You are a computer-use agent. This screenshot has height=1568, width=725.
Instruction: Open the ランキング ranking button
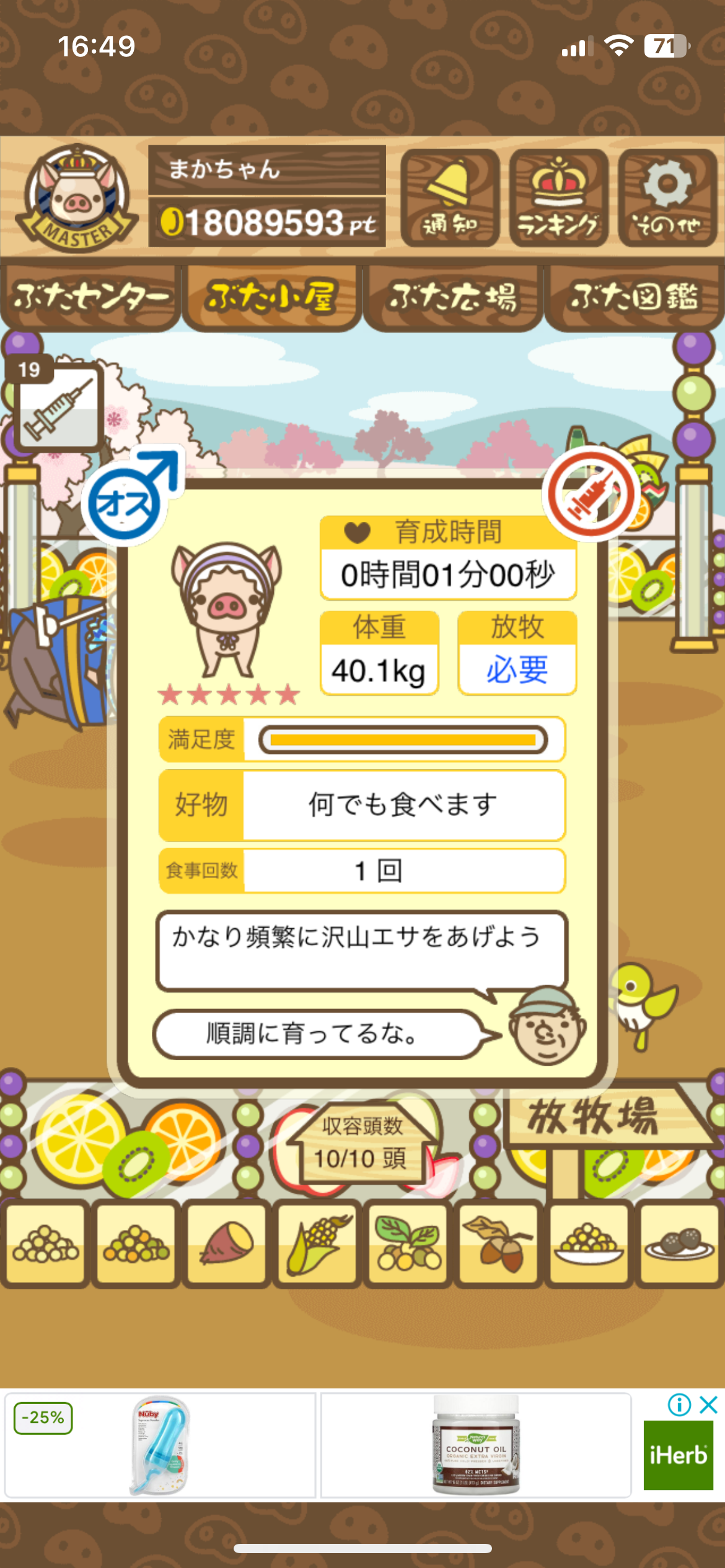pos(558,198)
